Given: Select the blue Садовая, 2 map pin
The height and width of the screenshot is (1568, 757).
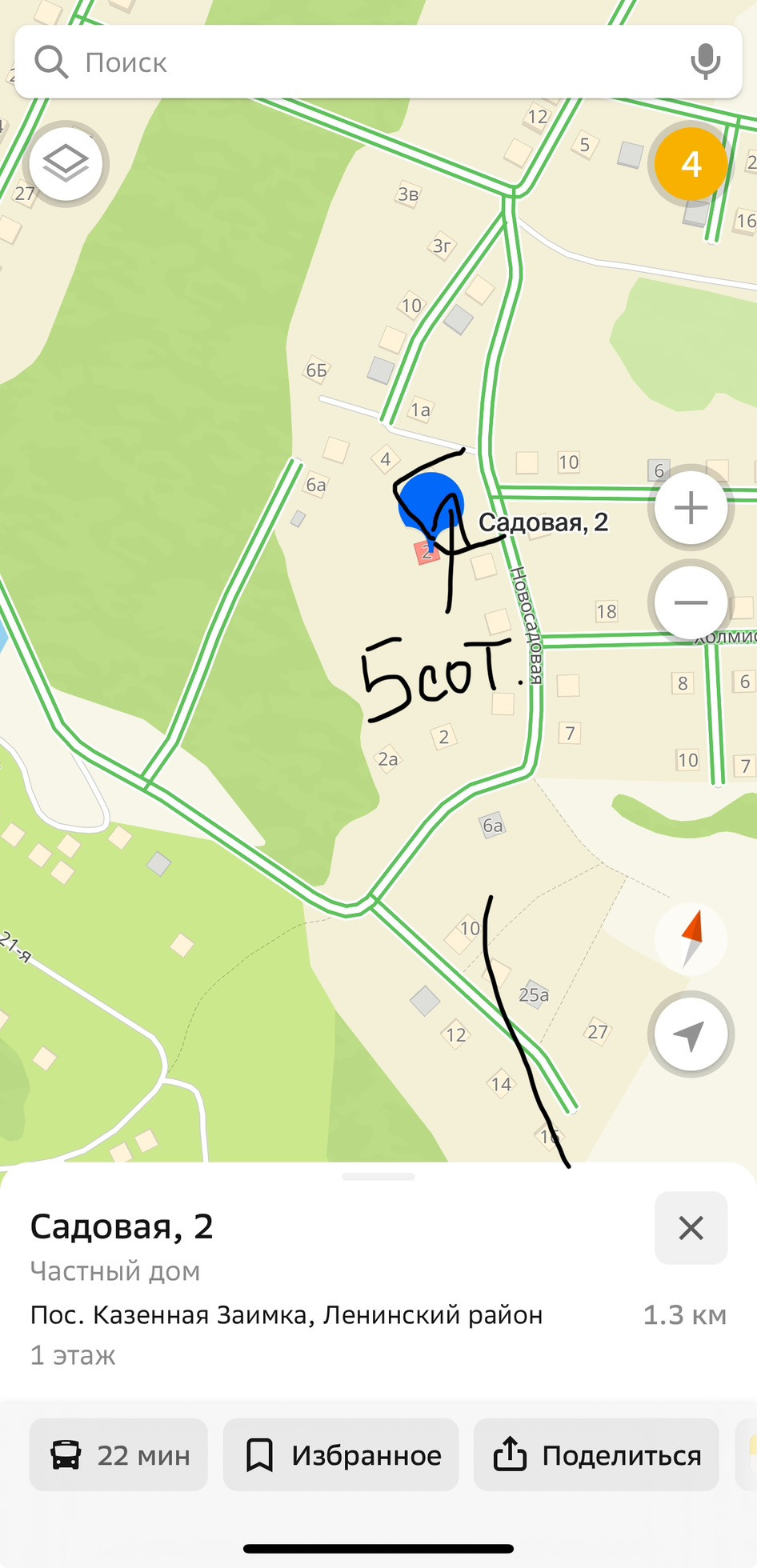Looking at the screenshot, I should coord(431,504).
